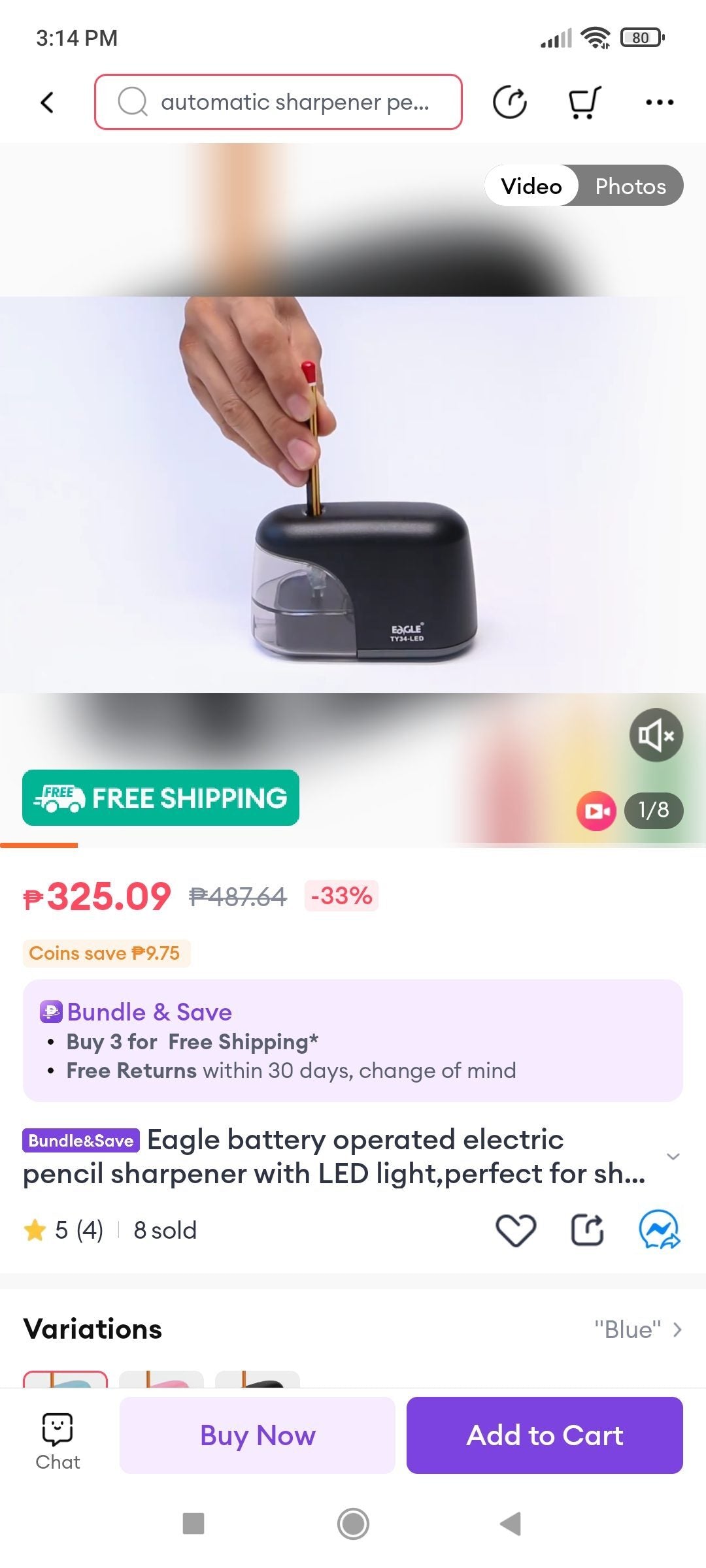This screenshot has height=1568, width=706.
Task: Open the recently viewed history icon
Action: [x=509, y=103]
